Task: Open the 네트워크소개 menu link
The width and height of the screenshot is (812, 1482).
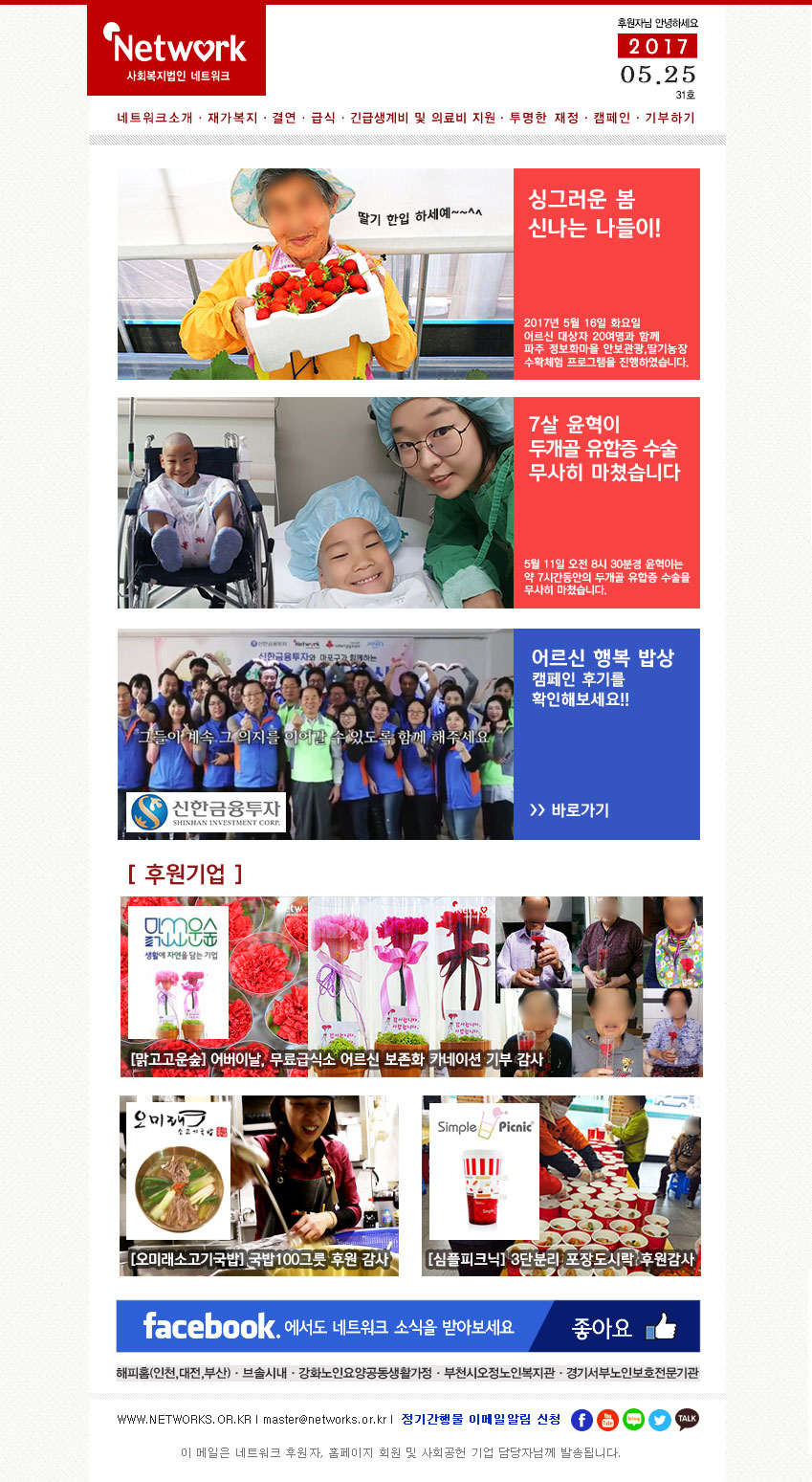Action: tap(155, 119)
